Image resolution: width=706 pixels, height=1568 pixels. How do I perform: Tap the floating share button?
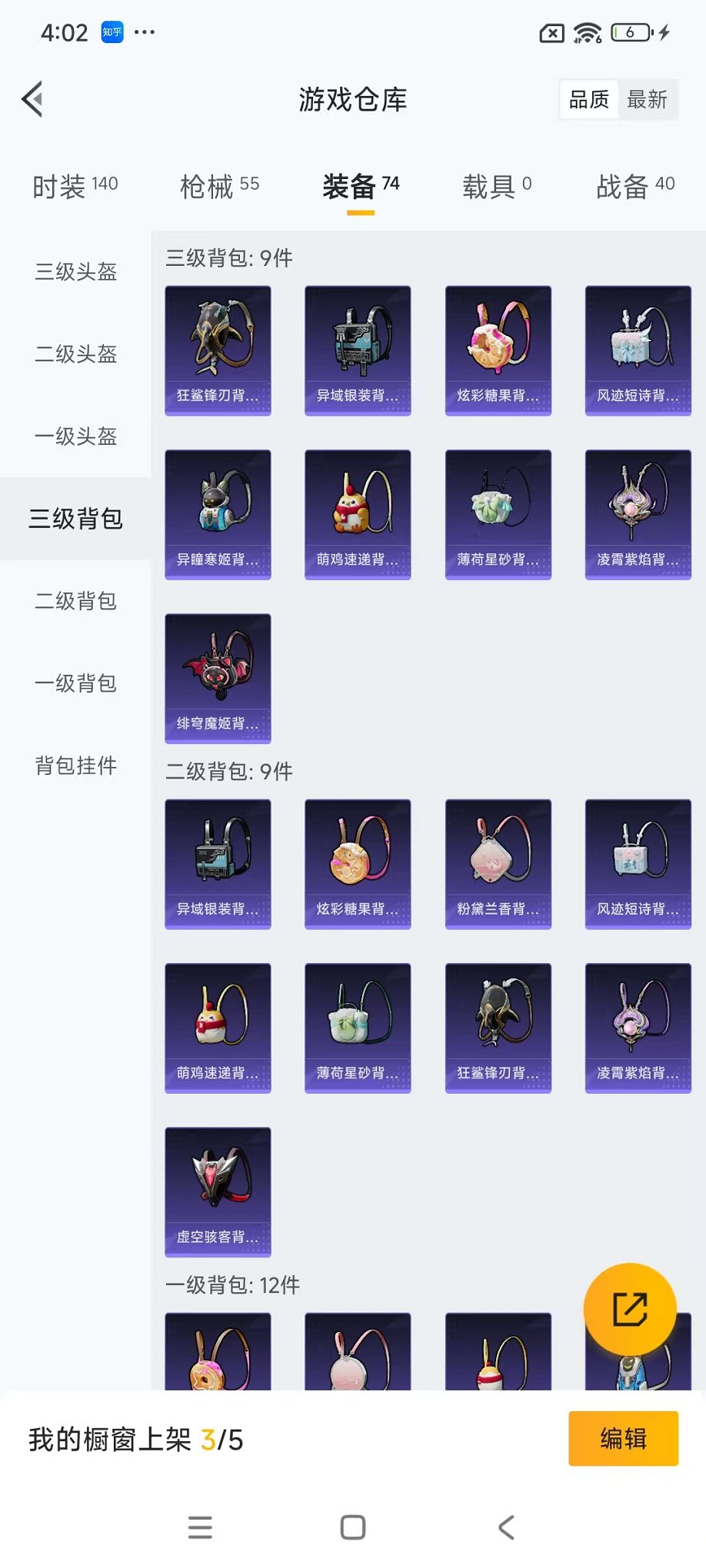coord(630,1309)
